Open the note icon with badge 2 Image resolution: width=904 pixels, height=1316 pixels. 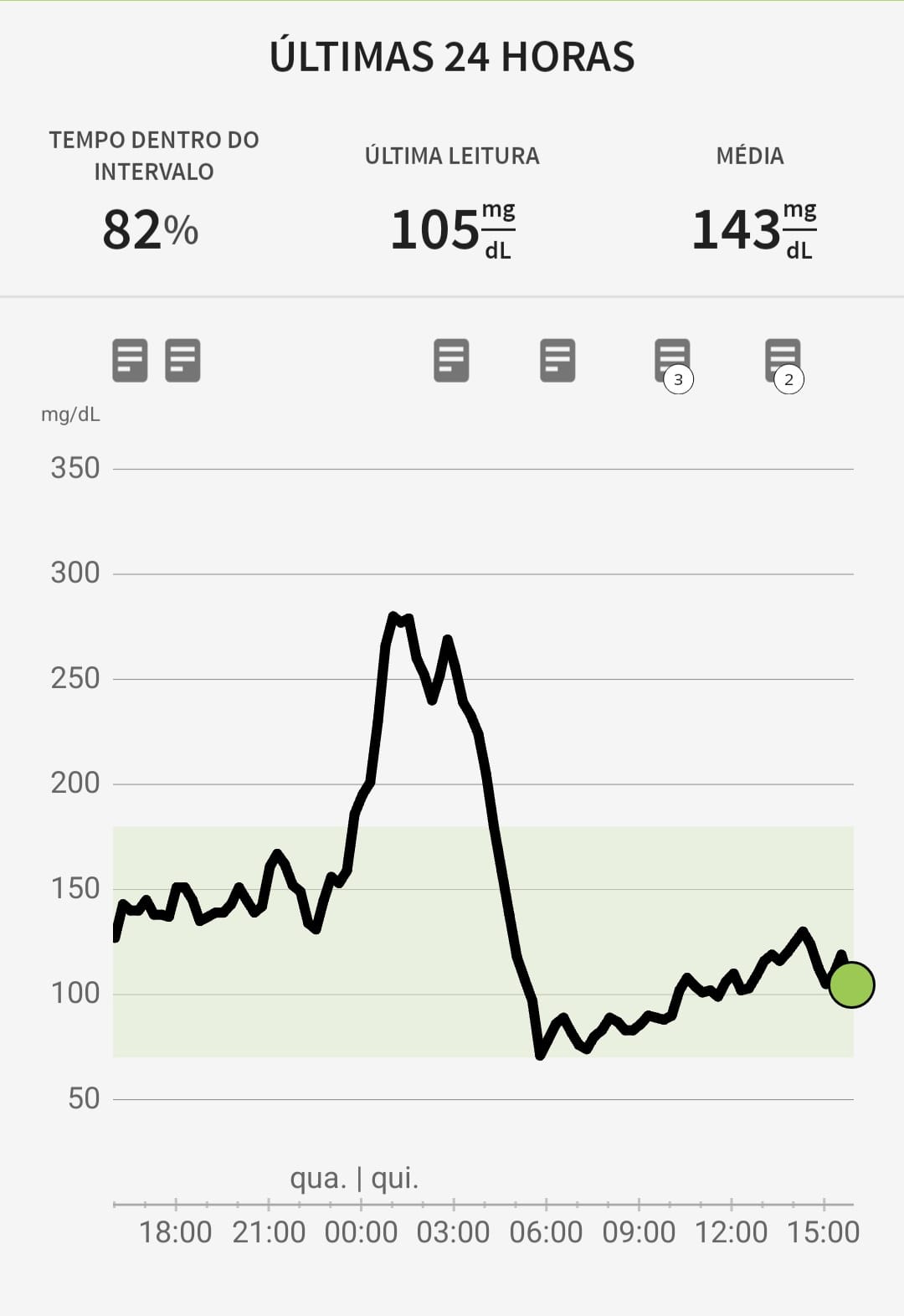(783, 362)
